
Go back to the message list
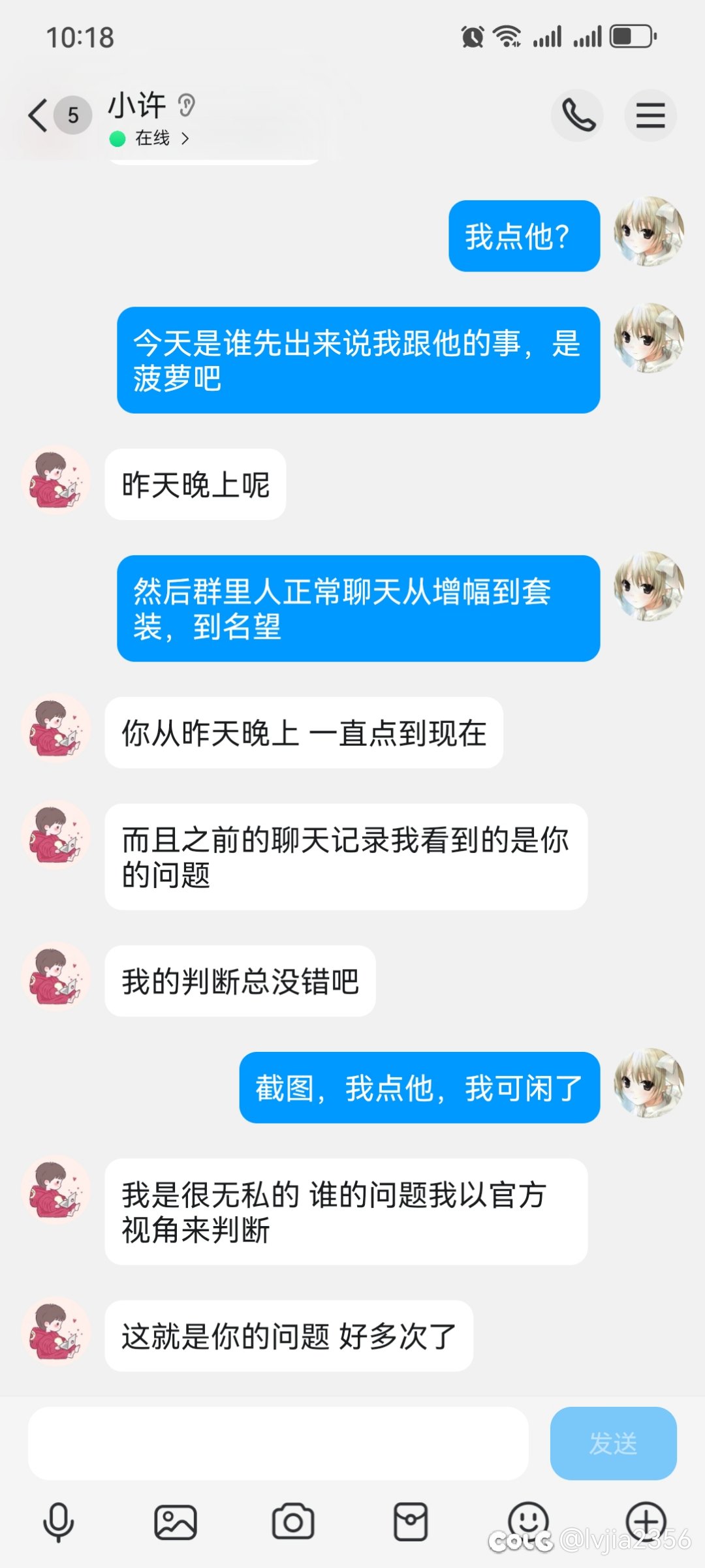[39, 116]
